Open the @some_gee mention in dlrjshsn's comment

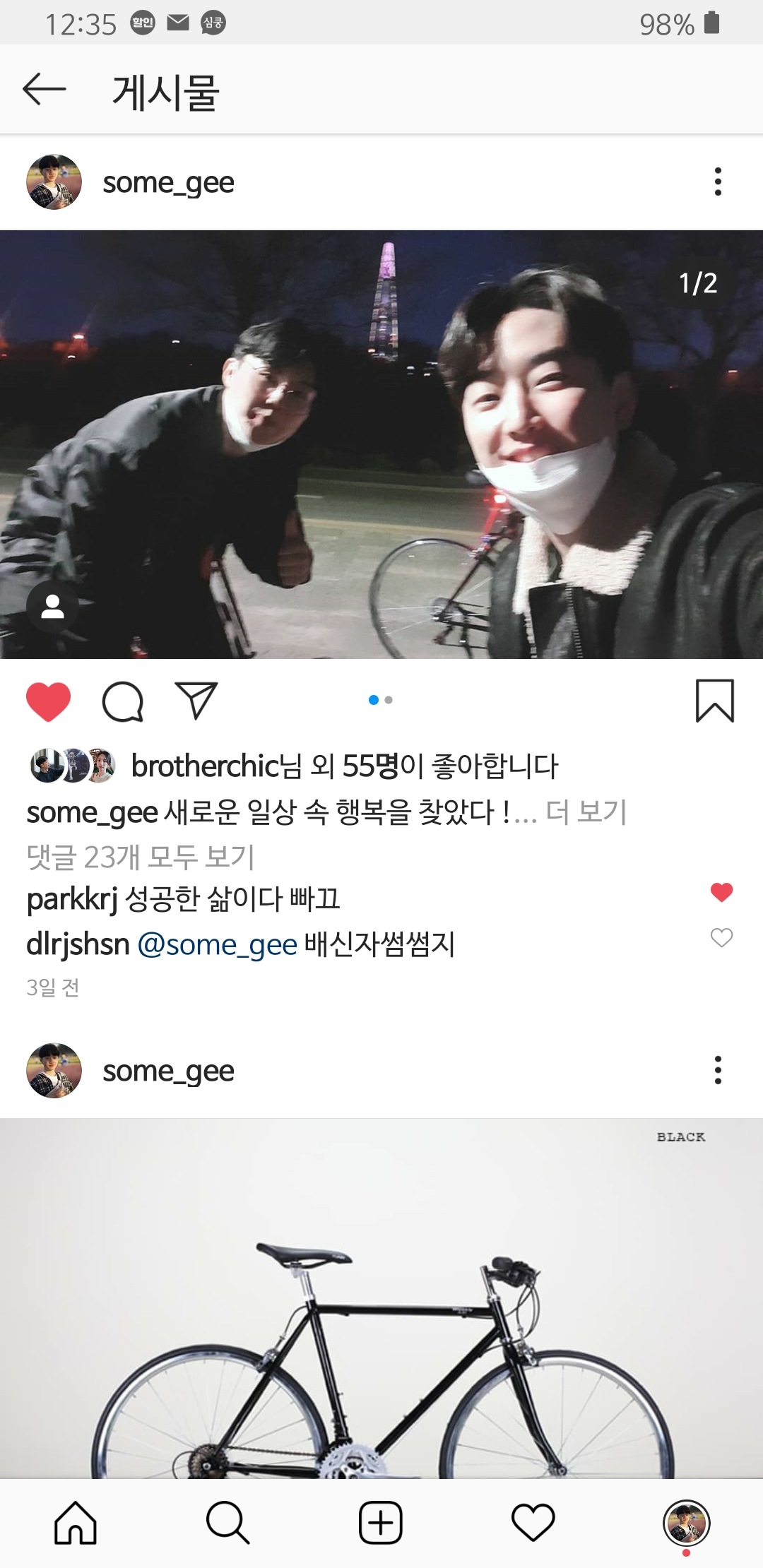pos(217,944)
